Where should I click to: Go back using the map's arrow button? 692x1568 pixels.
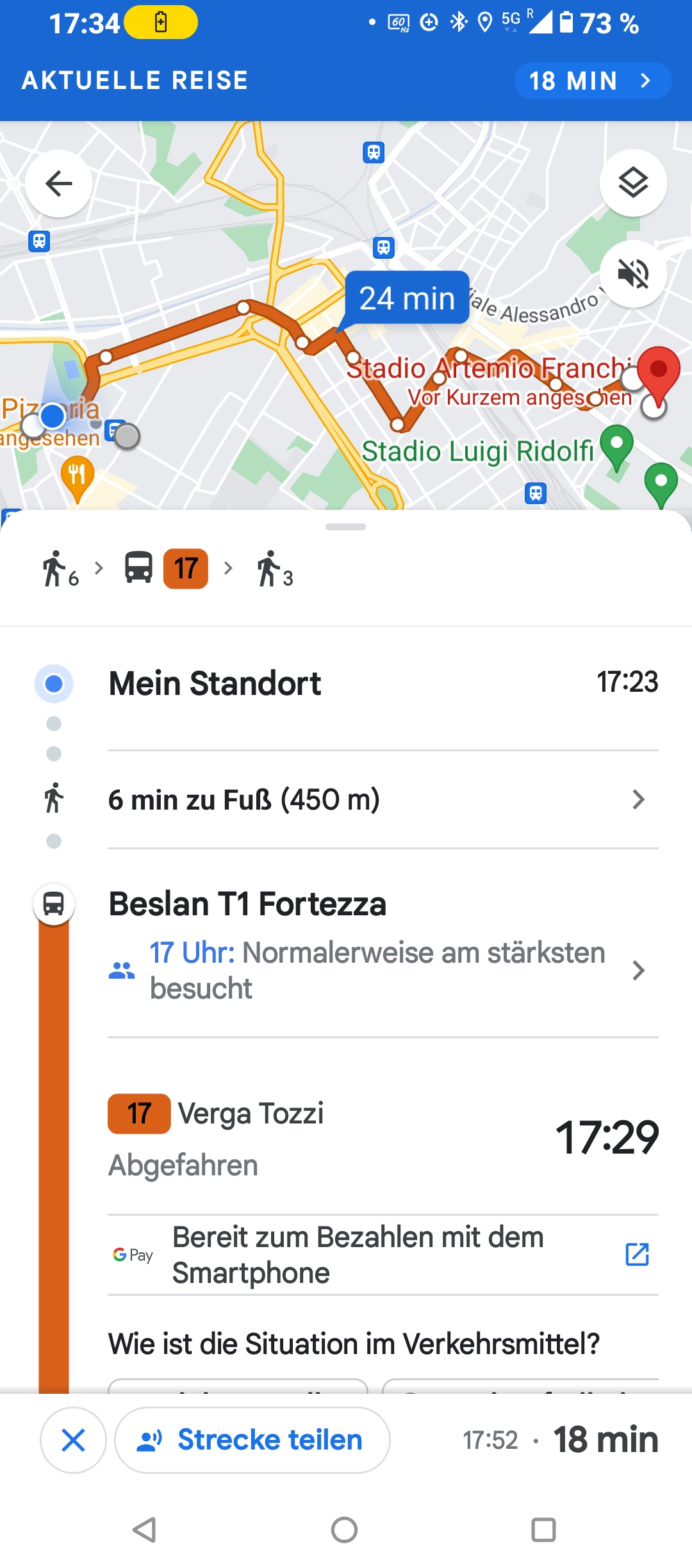point(59,184)
